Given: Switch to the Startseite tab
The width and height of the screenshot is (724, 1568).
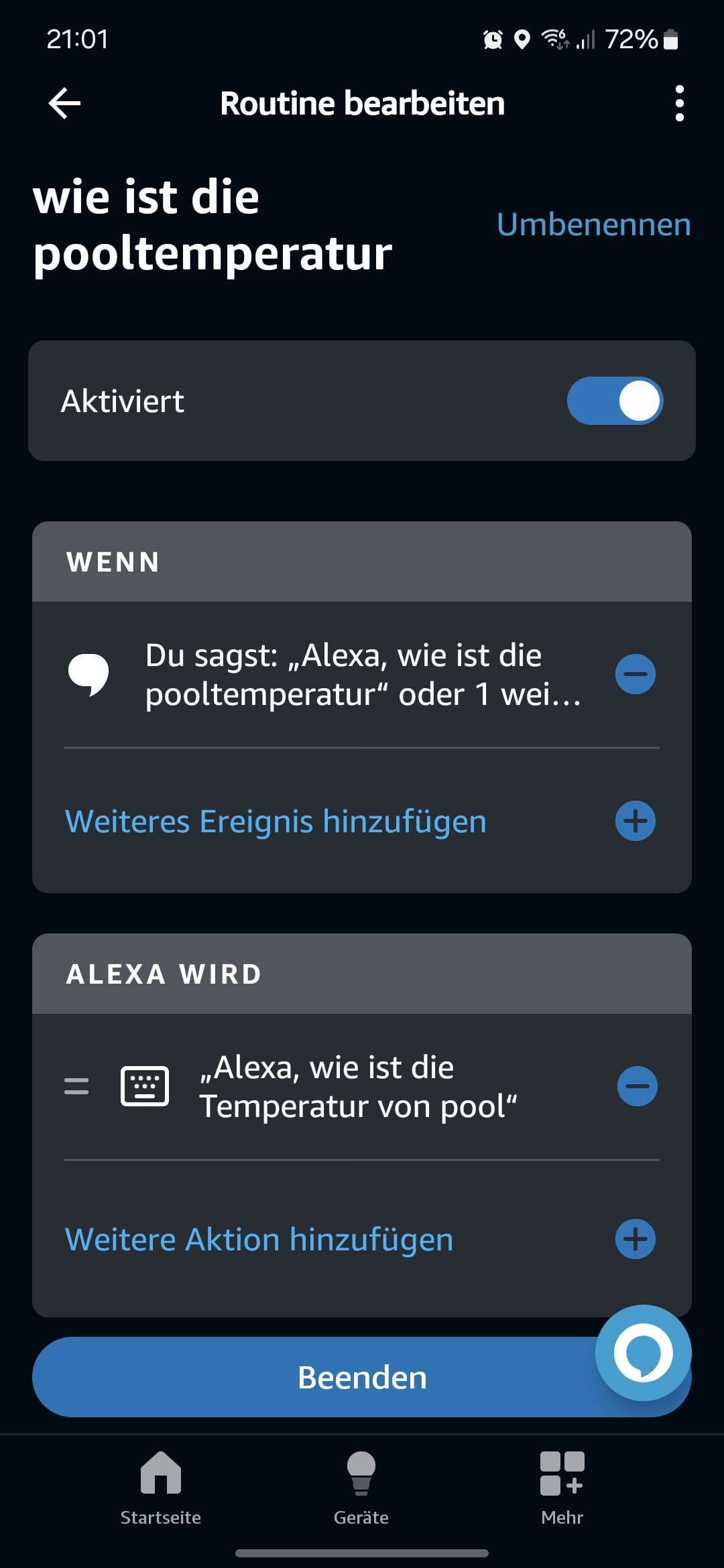Looking at the screenshot, I should pyautogui.click(x=161, y=1486).
